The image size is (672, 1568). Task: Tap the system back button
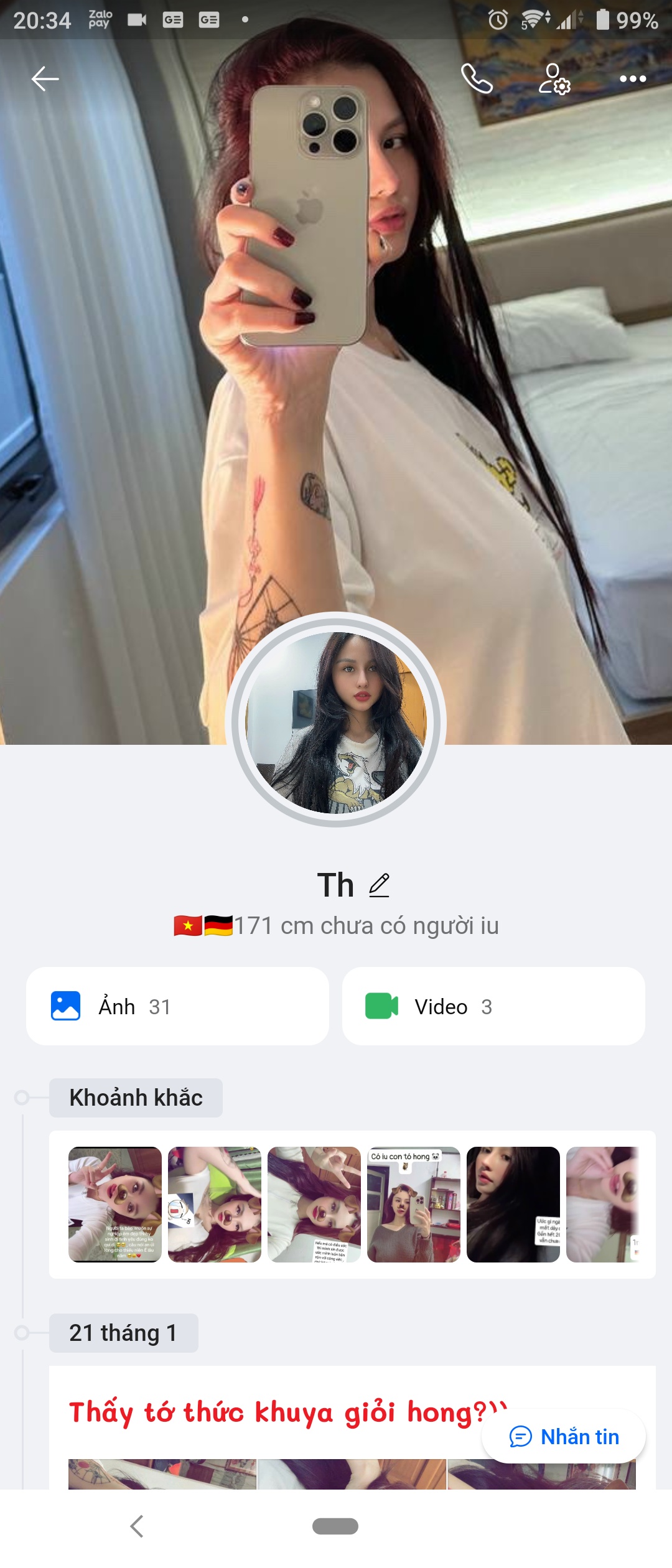pyautogui.click(x=137, y=1526)
